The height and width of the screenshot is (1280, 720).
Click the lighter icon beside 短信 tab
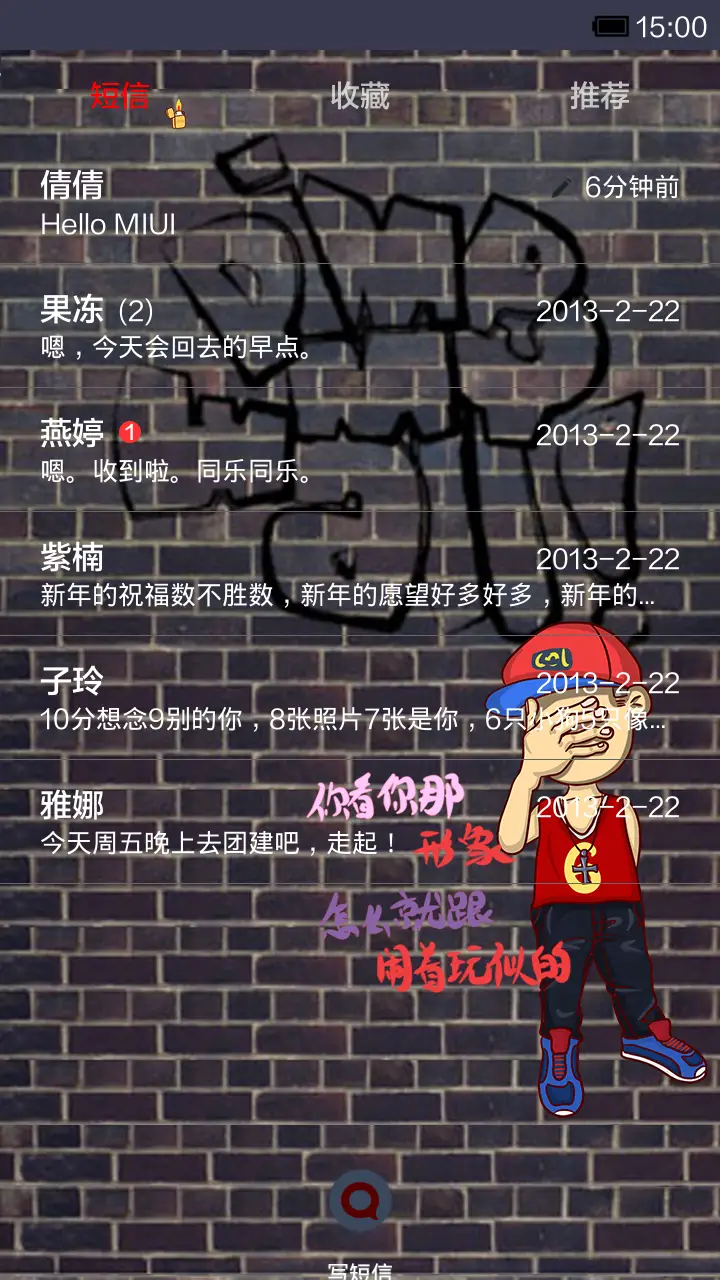pos(177,113)
